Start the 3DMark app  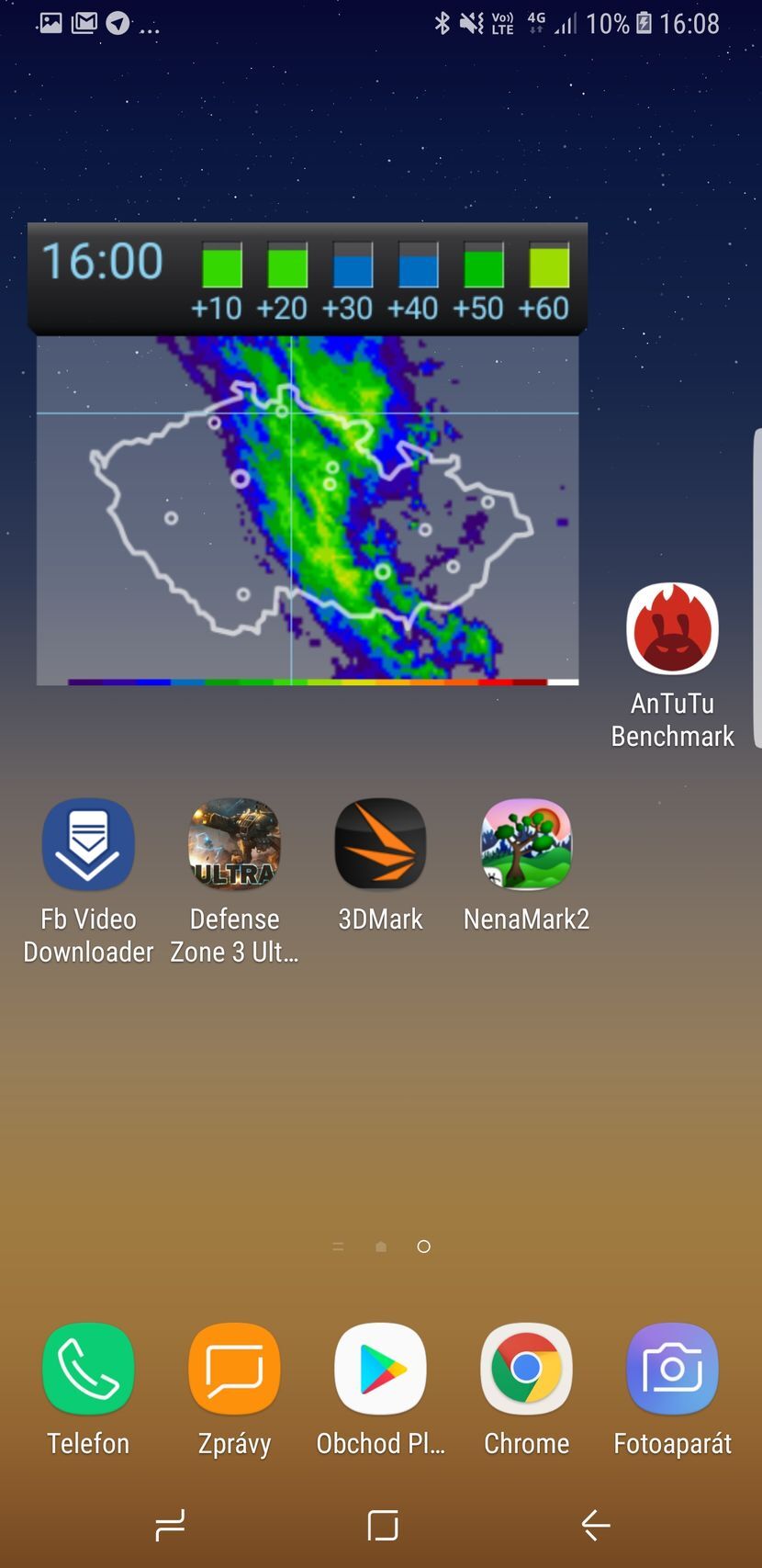pyautogui.click(x=380, y=845)
